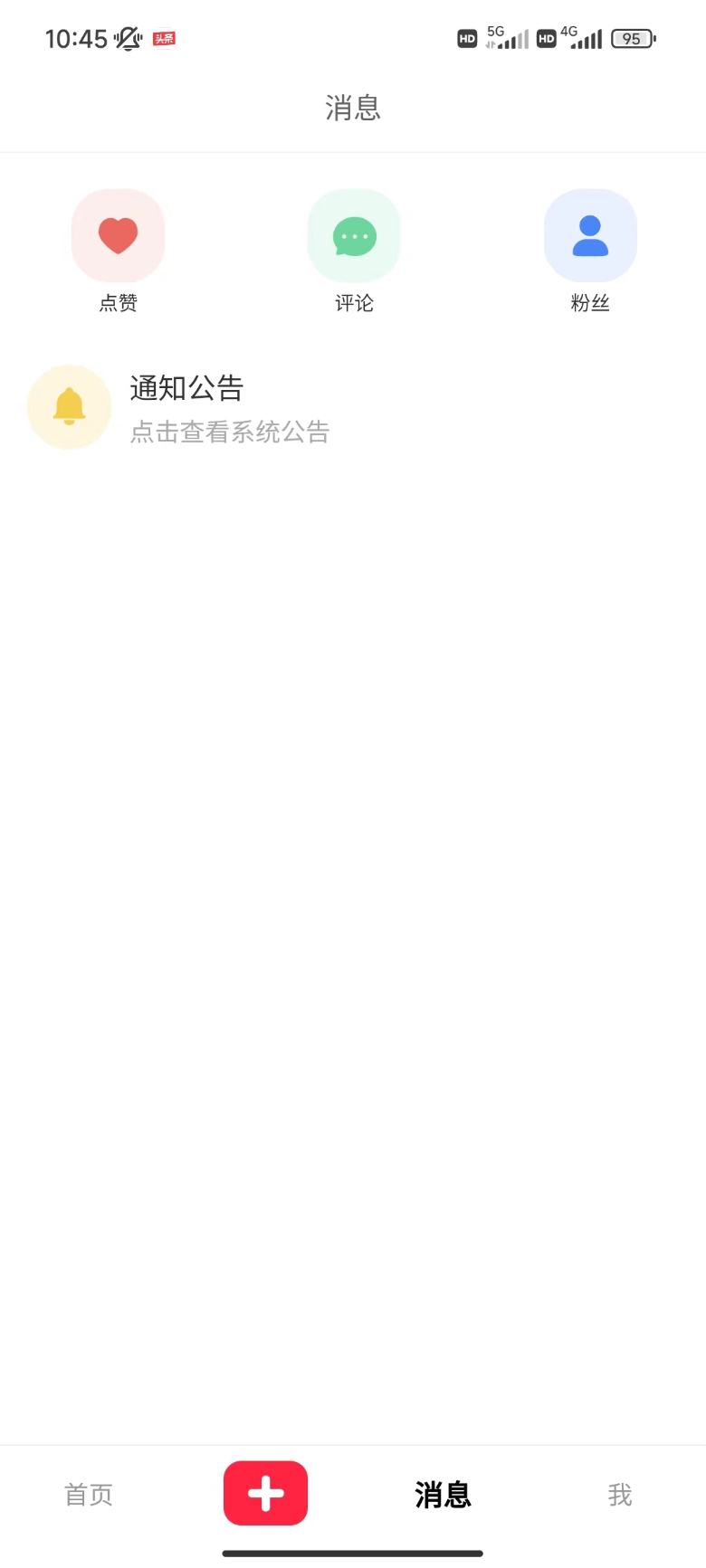
Task: Tap the 点赞 label under the heart
Action: [x=118, y=303]
